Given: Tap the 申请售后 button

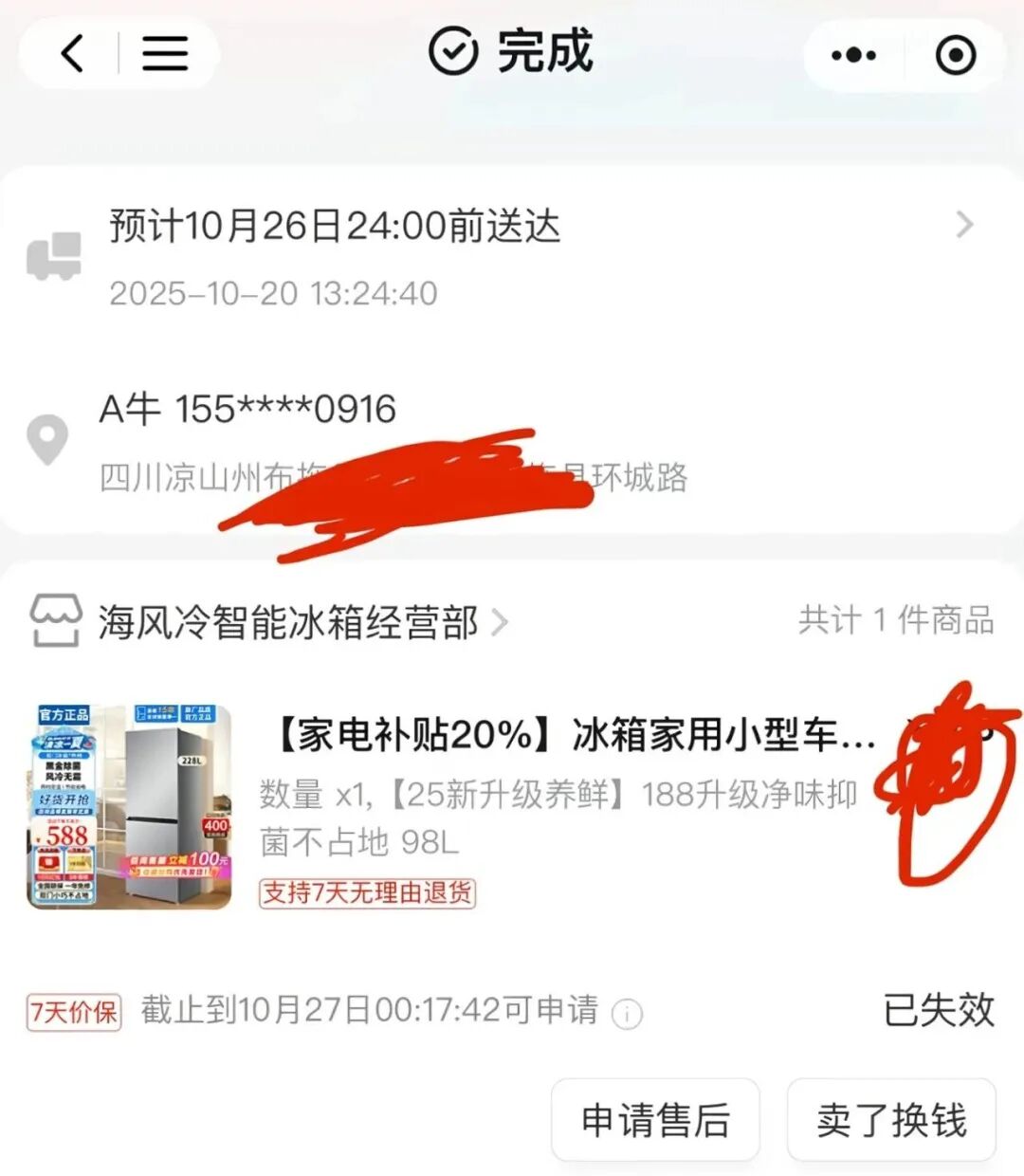Looking at the screenshot, I should click(655, 1120).
